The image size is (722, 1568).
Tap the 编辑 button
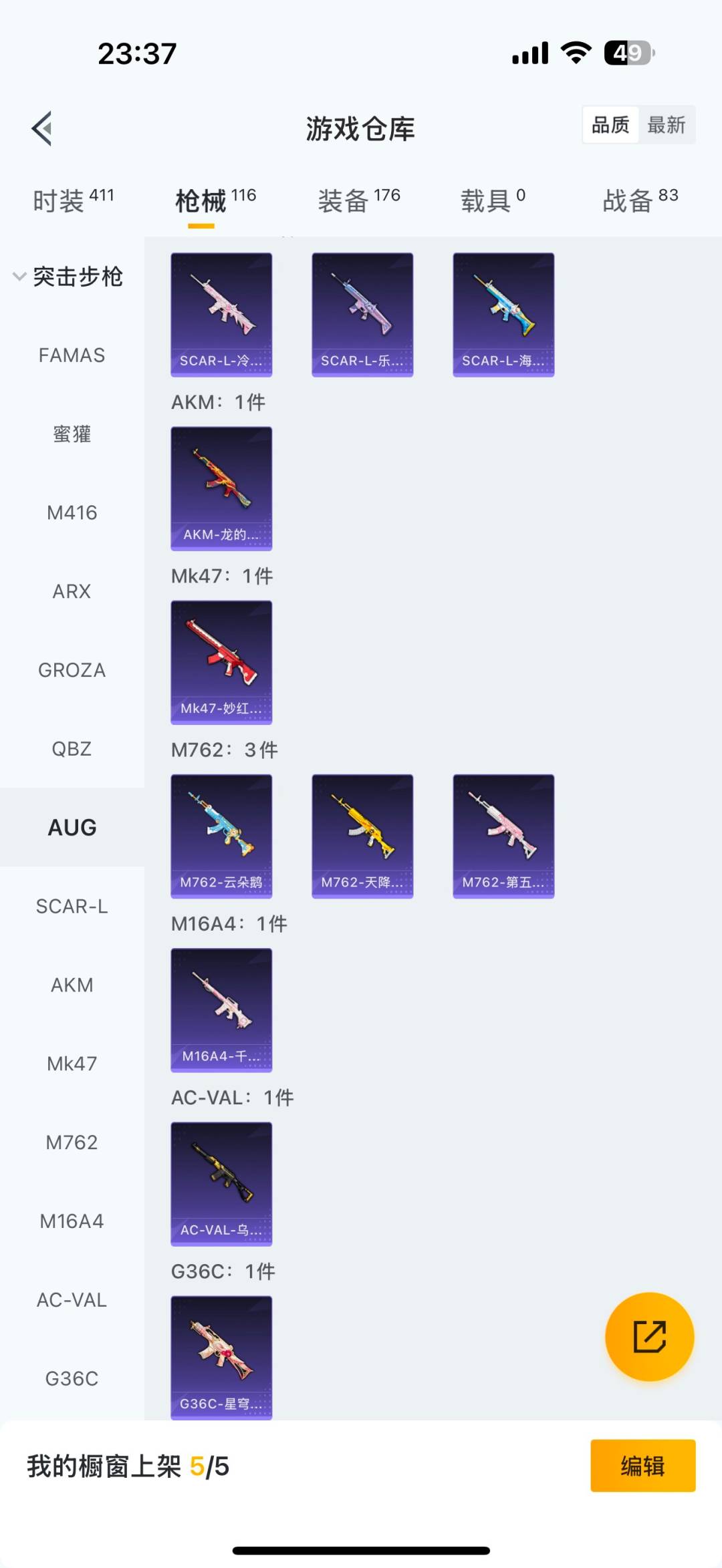tap(642, 1466)
